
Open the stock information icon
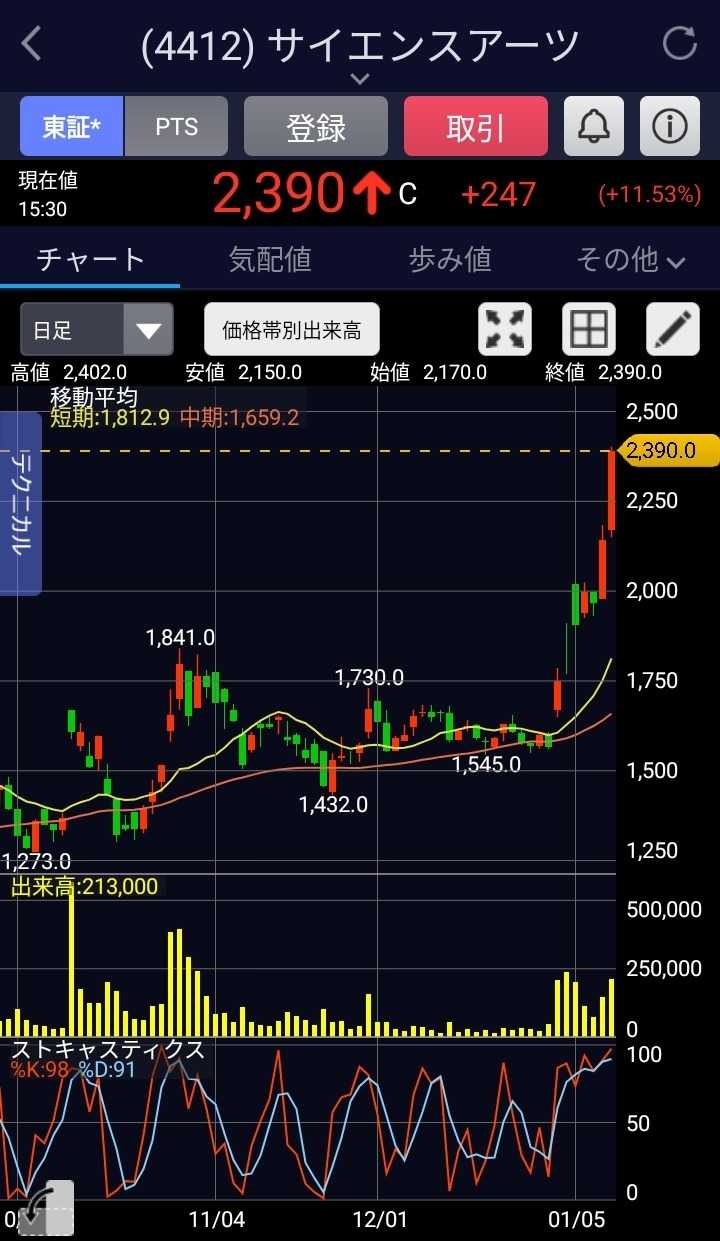[x=669, y=127]
